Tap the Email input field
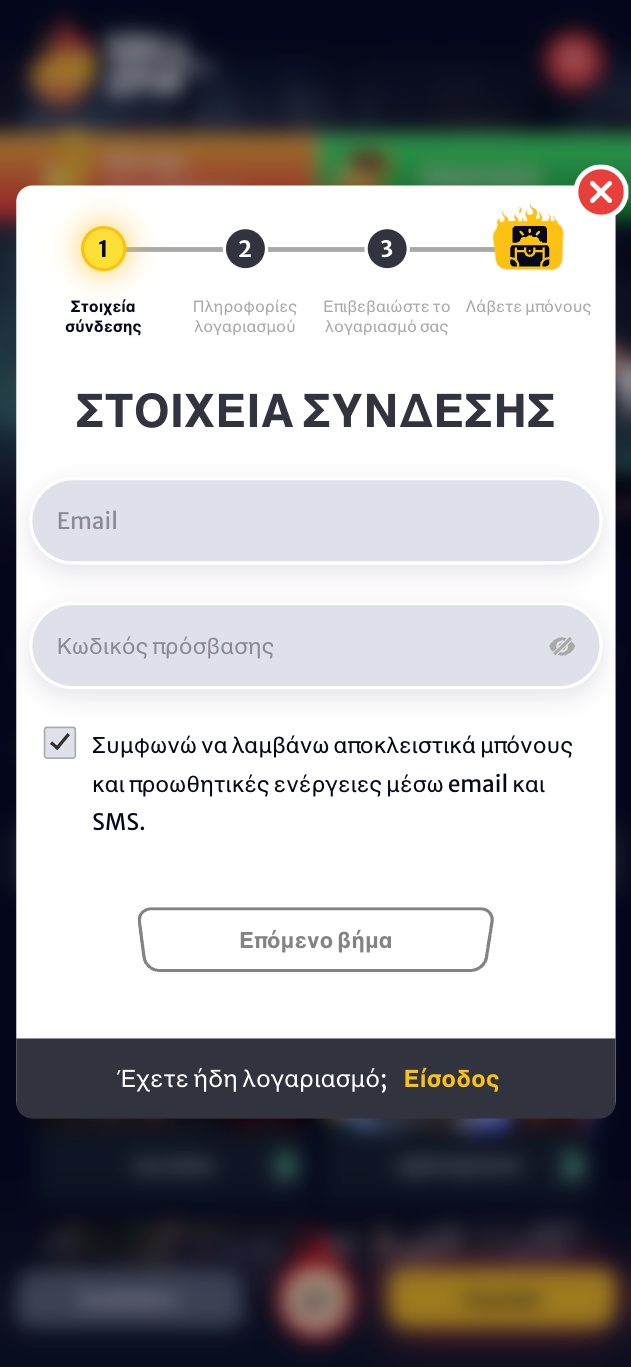 click(315, 521)
